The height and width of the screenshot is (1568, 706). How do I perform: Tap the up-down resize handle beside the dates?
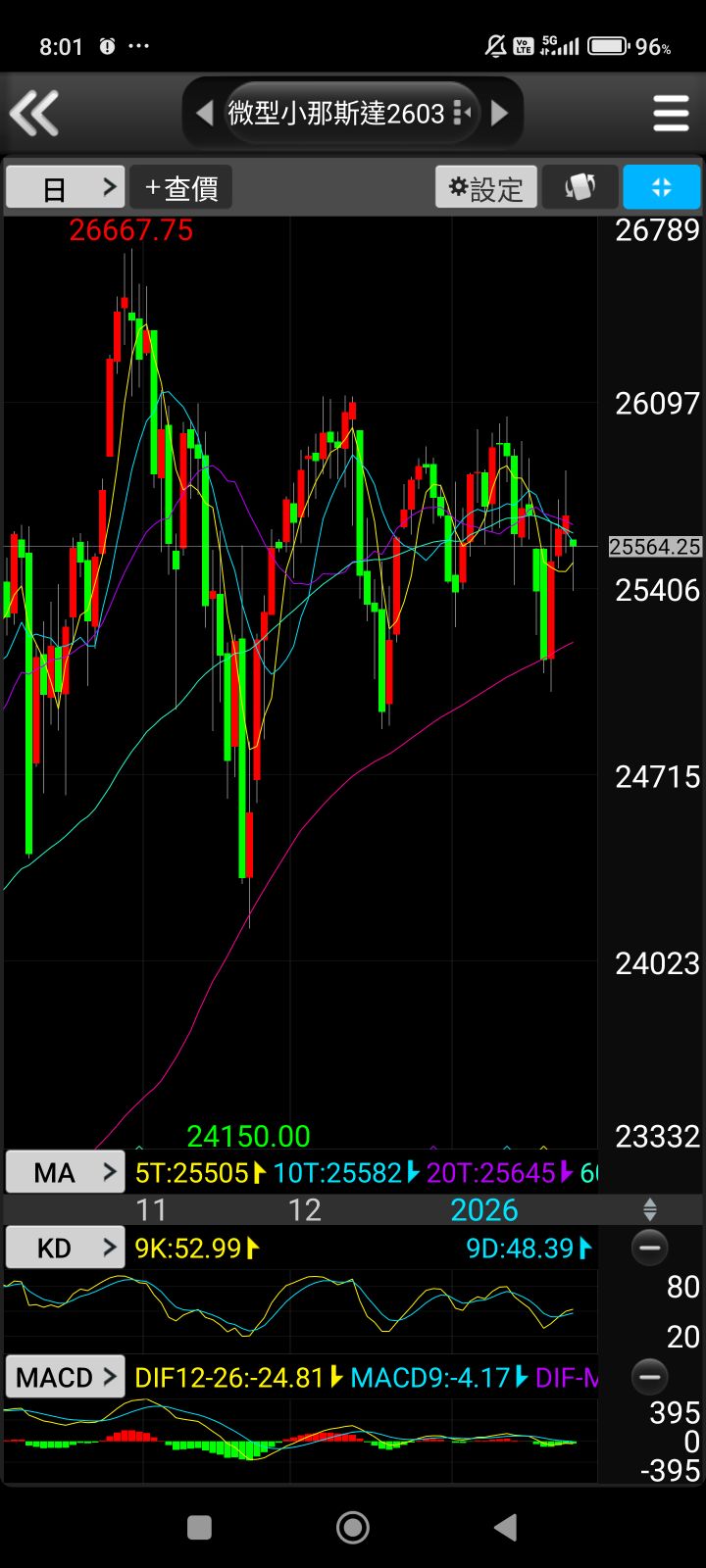(649, 1209)
